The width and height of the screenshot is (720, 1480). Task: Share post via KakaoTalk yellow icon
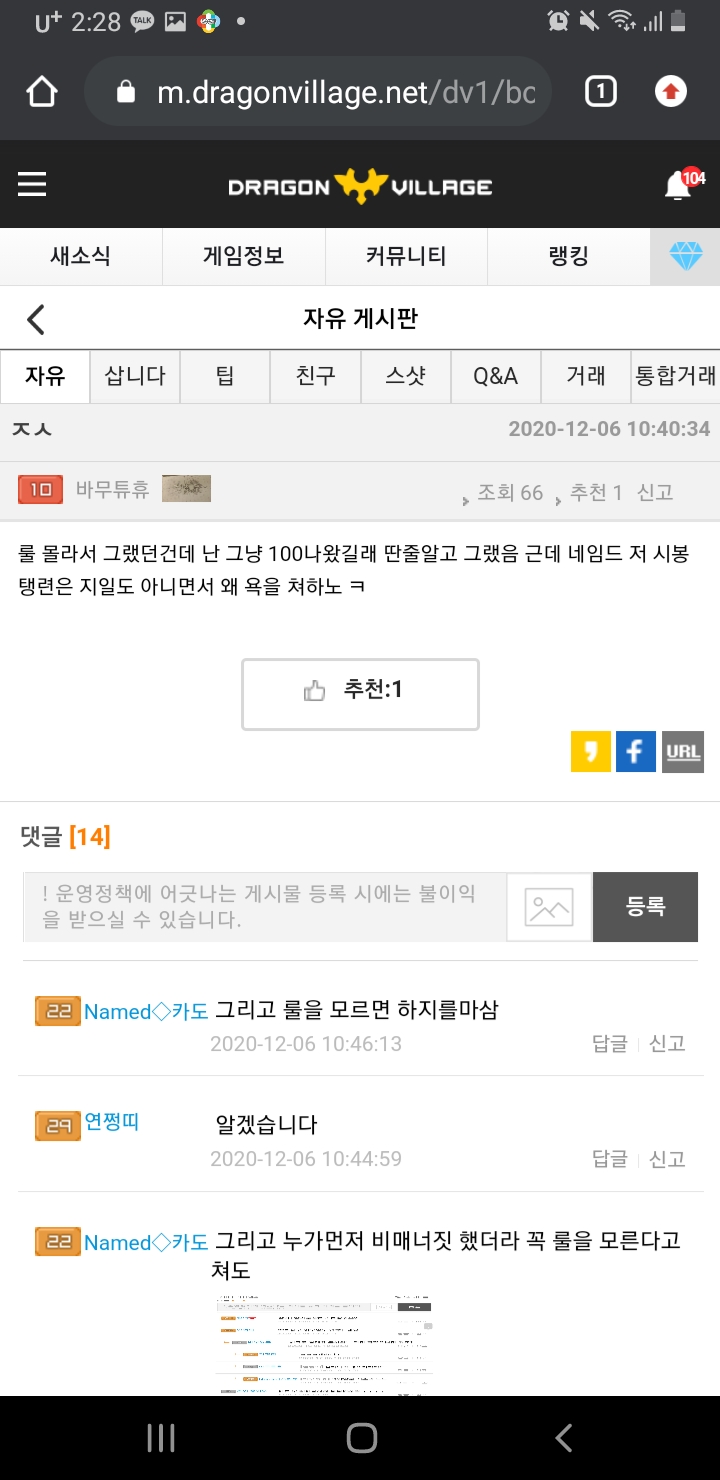[591, 752]
